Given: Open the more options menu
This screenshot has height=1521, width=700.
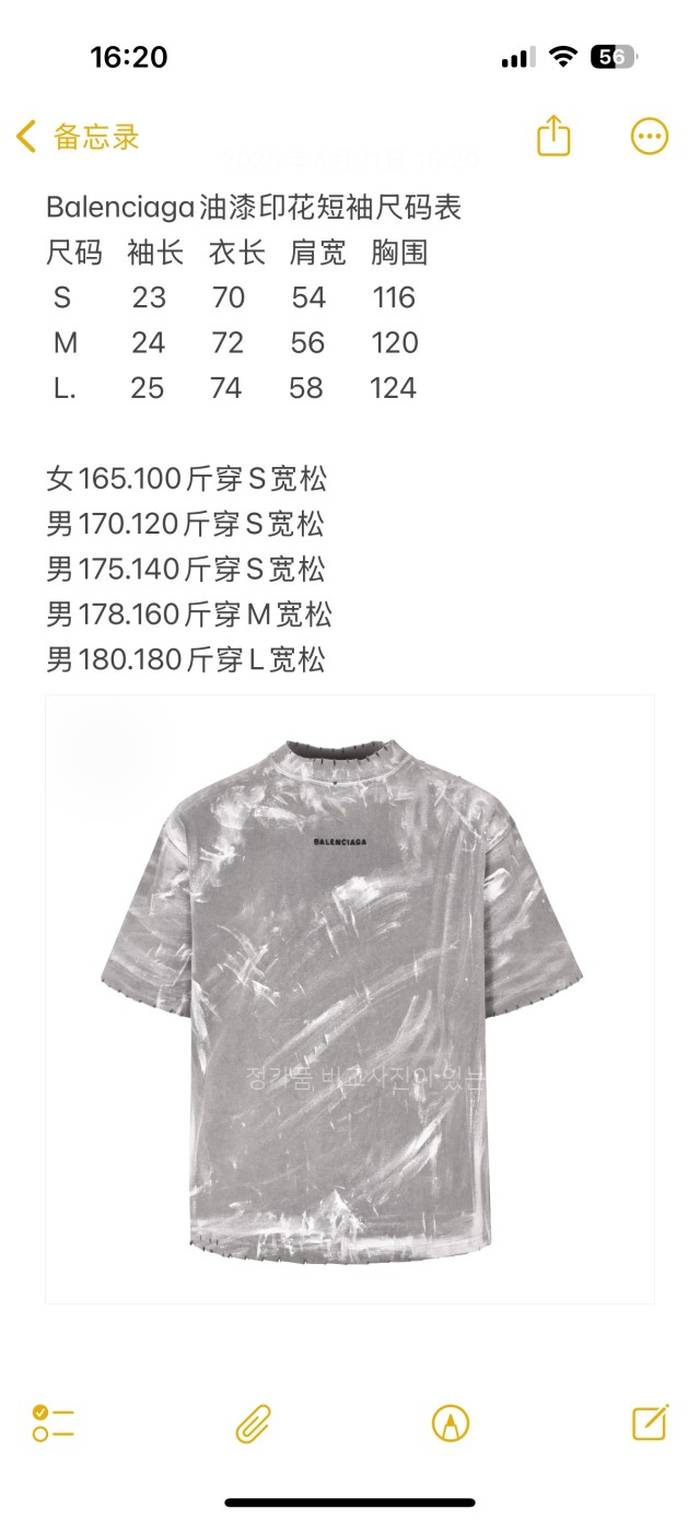Looking at the screenshot, I should point(649,136).
